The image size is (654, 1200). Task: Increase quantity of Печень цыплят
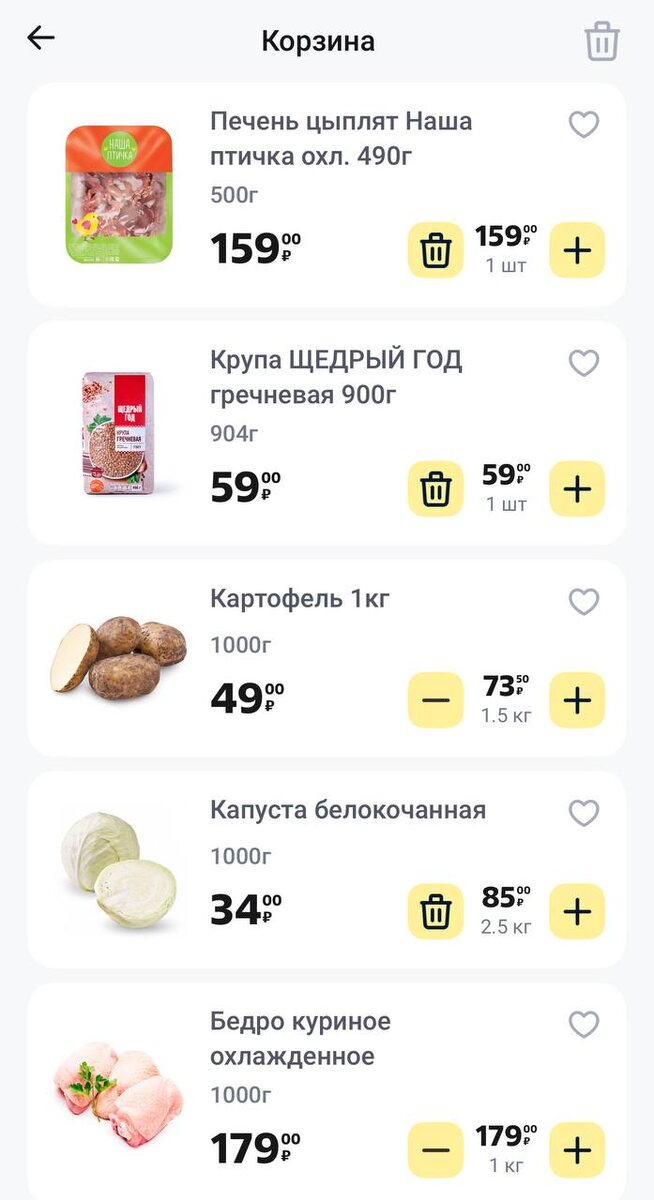[577, 250]
